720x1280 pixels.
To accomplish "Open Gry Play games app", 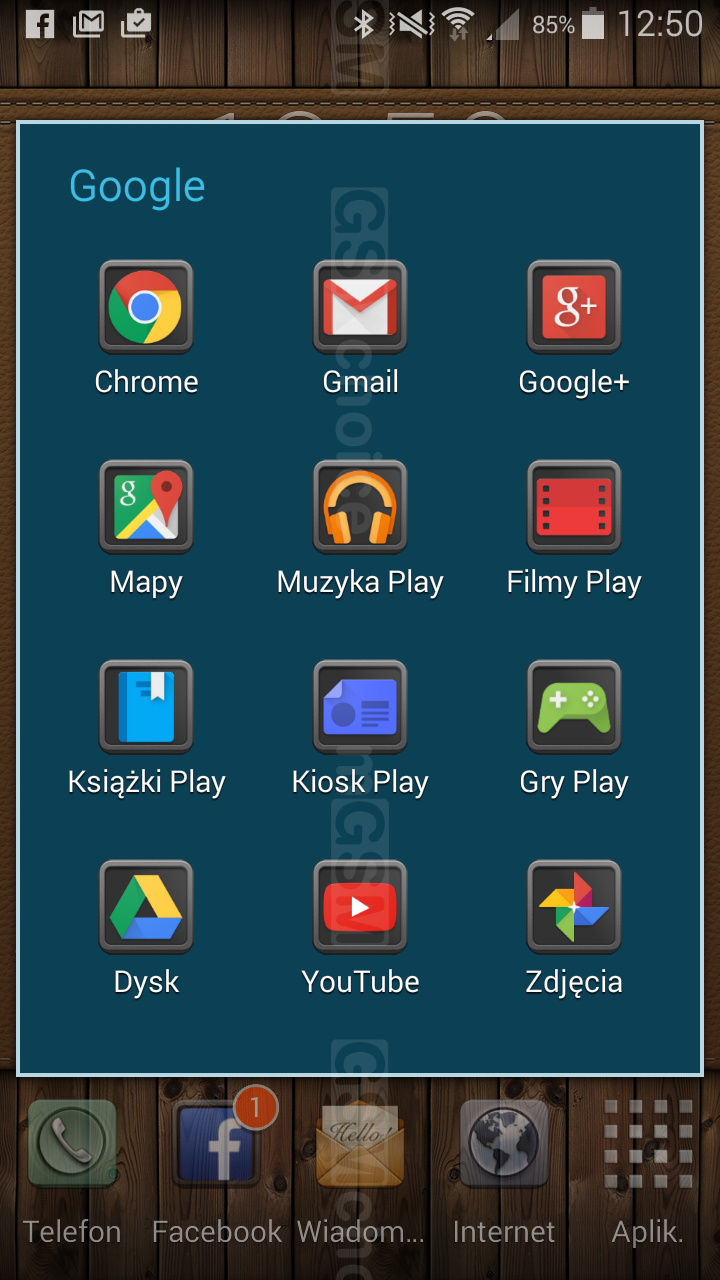I will tap(574, 707).
